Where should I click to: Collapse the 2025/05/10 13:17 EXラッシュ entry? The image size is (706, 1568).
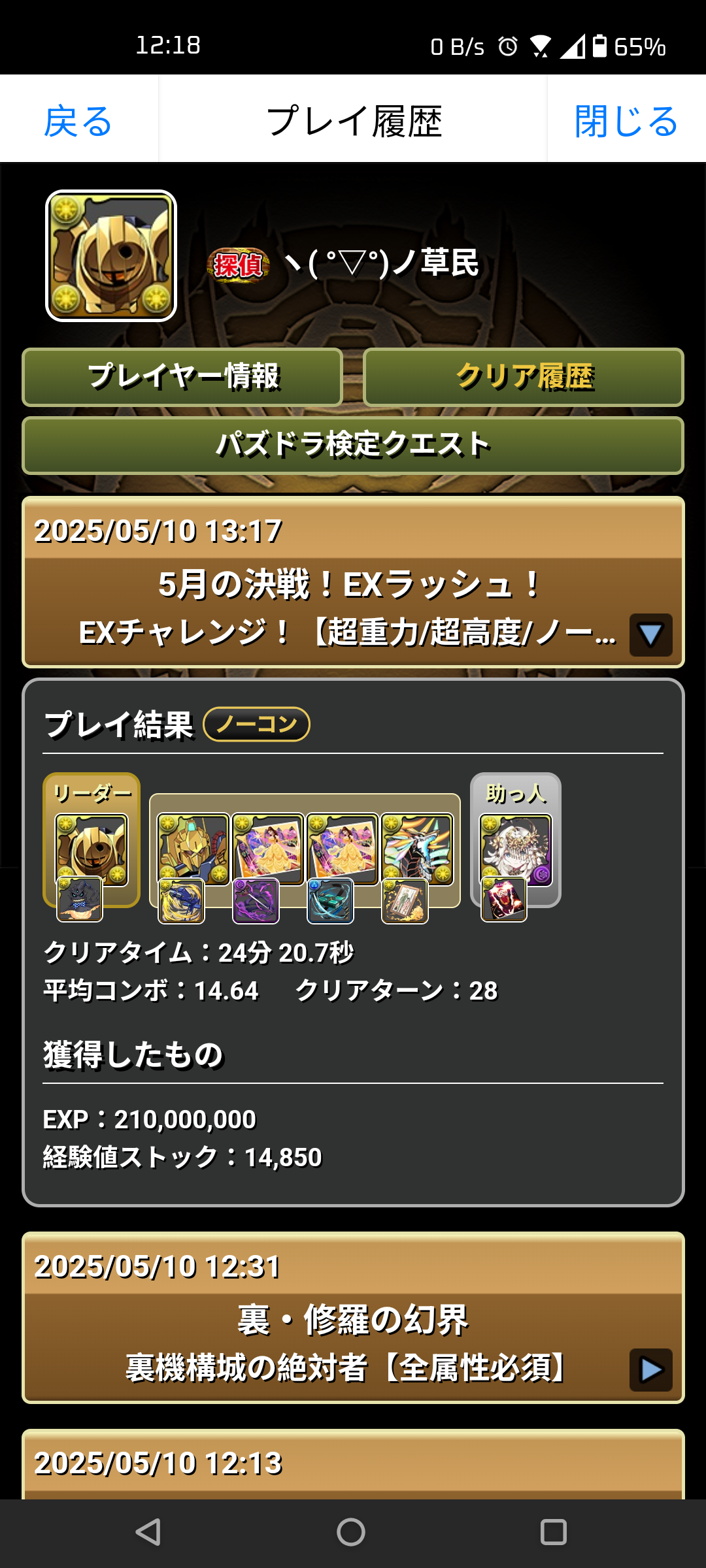[x=650, y=634]
